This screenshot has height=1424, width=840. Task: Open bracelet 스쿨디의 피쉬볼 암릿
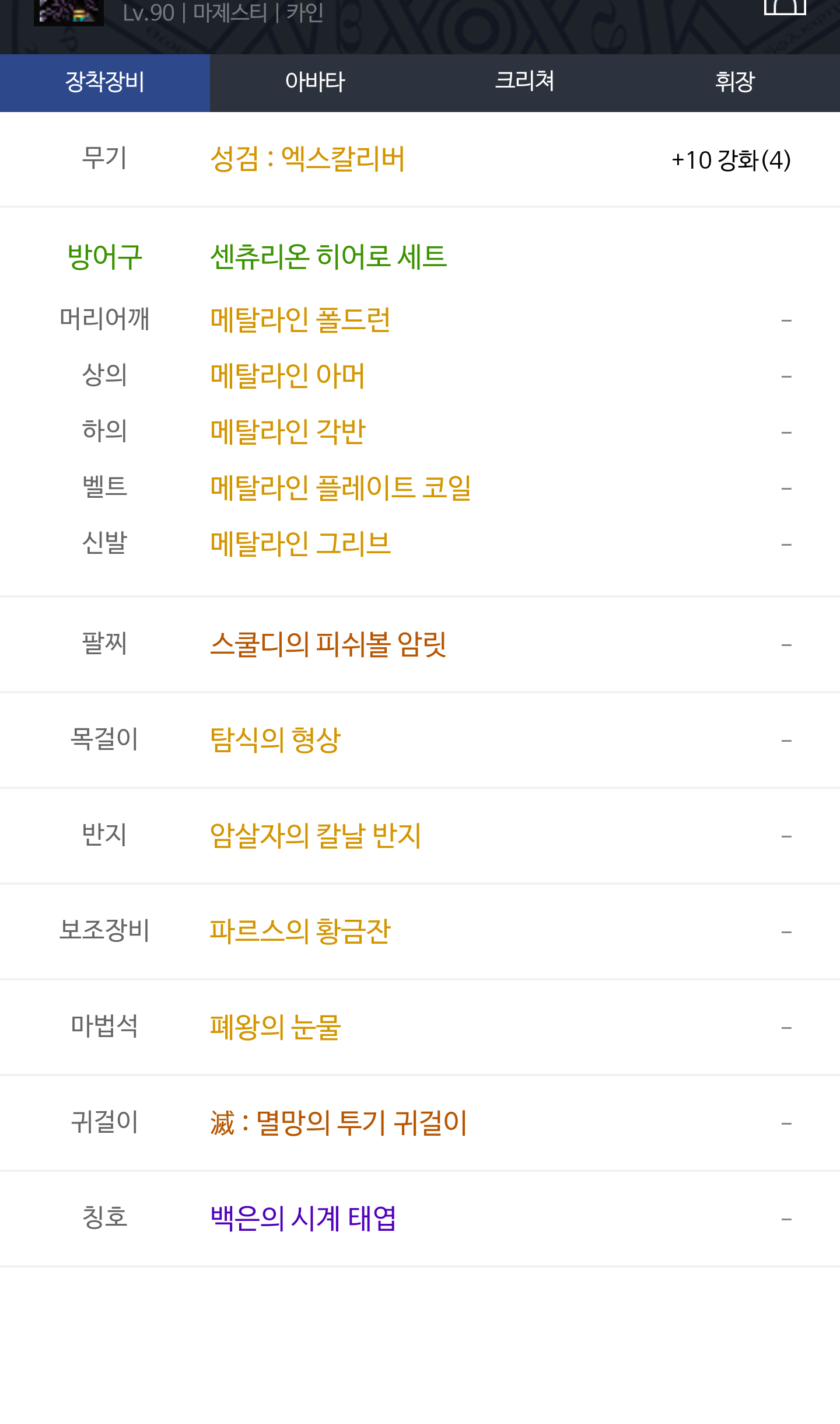(x=328, y=644)
